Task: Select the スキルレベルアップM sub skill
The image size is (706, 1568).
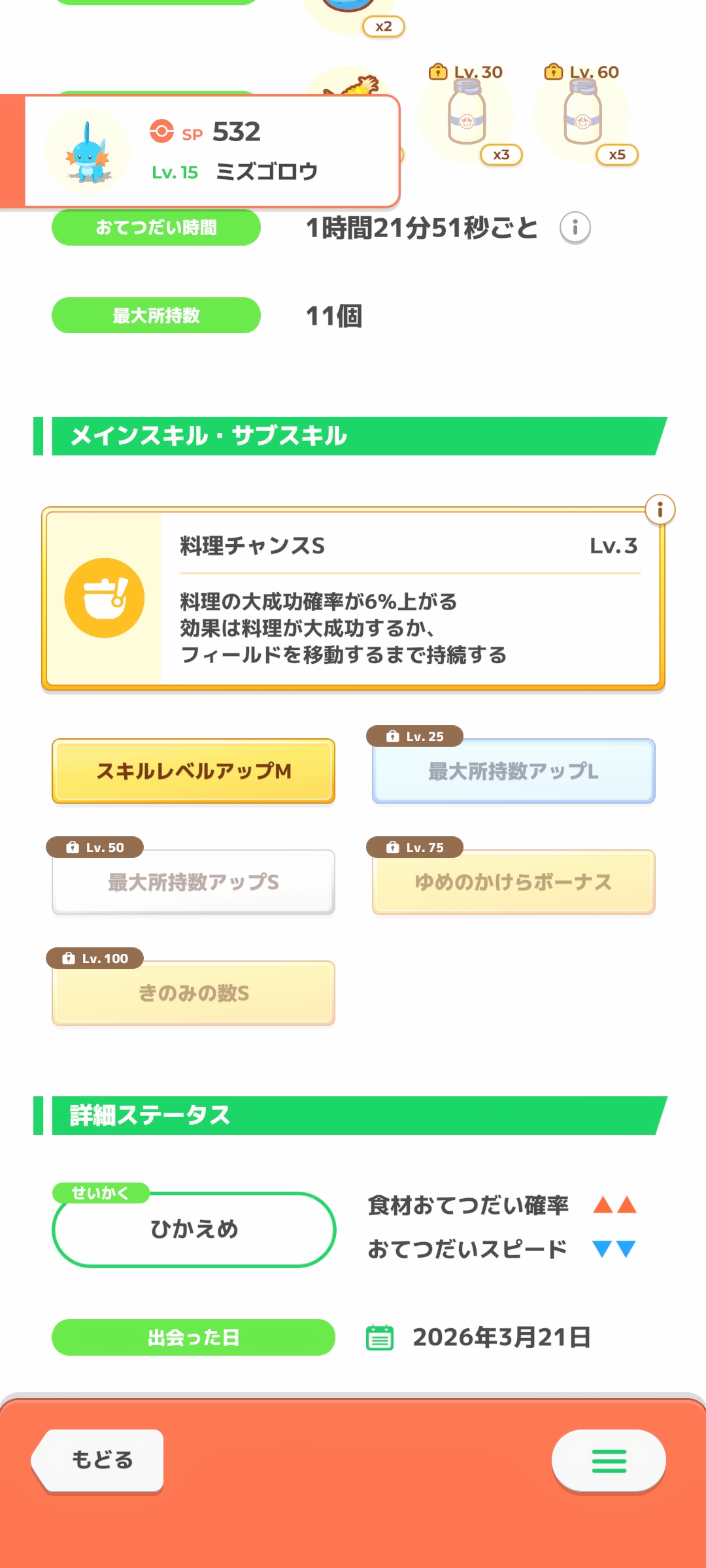Action: click(193, 771)
